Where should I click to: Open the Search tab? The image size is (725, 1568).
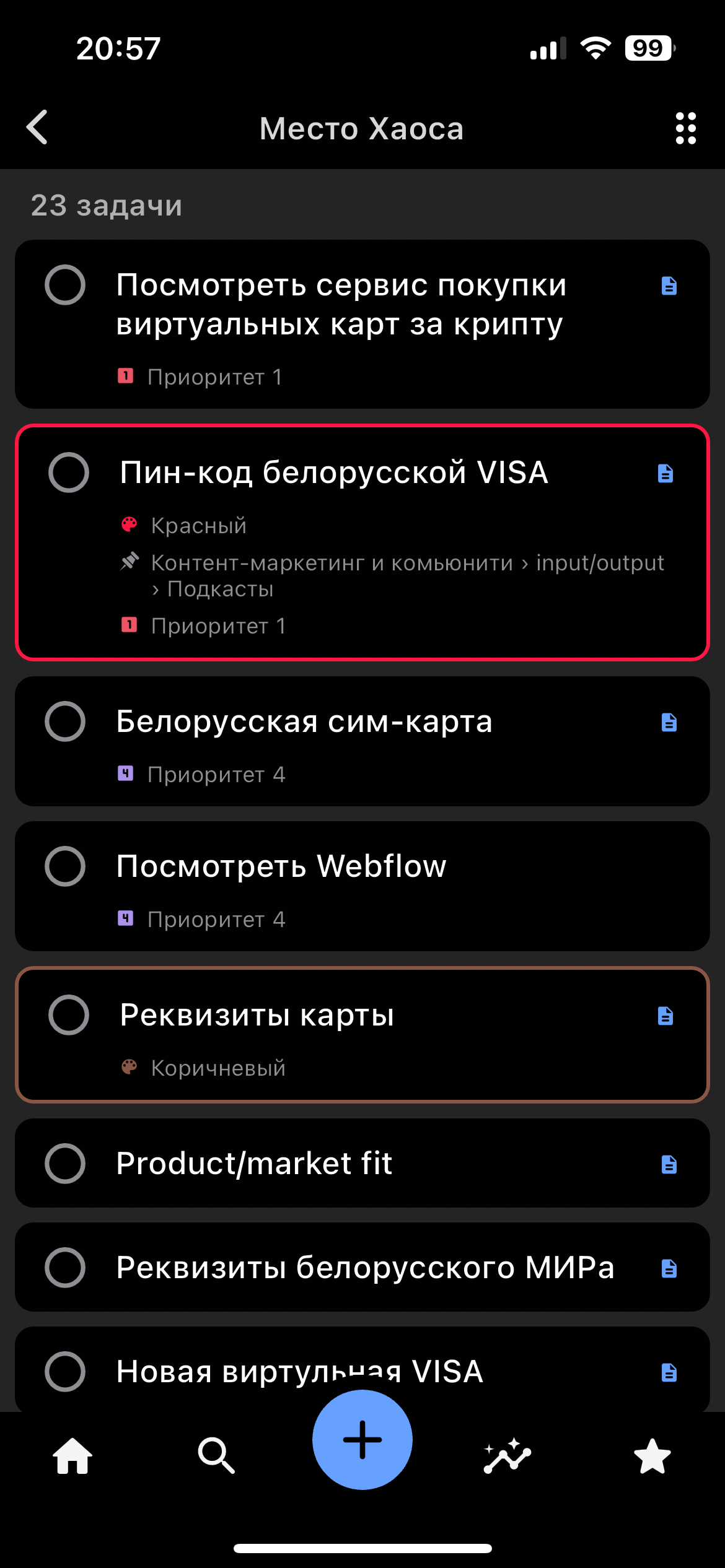click(x=216, y=1456)
